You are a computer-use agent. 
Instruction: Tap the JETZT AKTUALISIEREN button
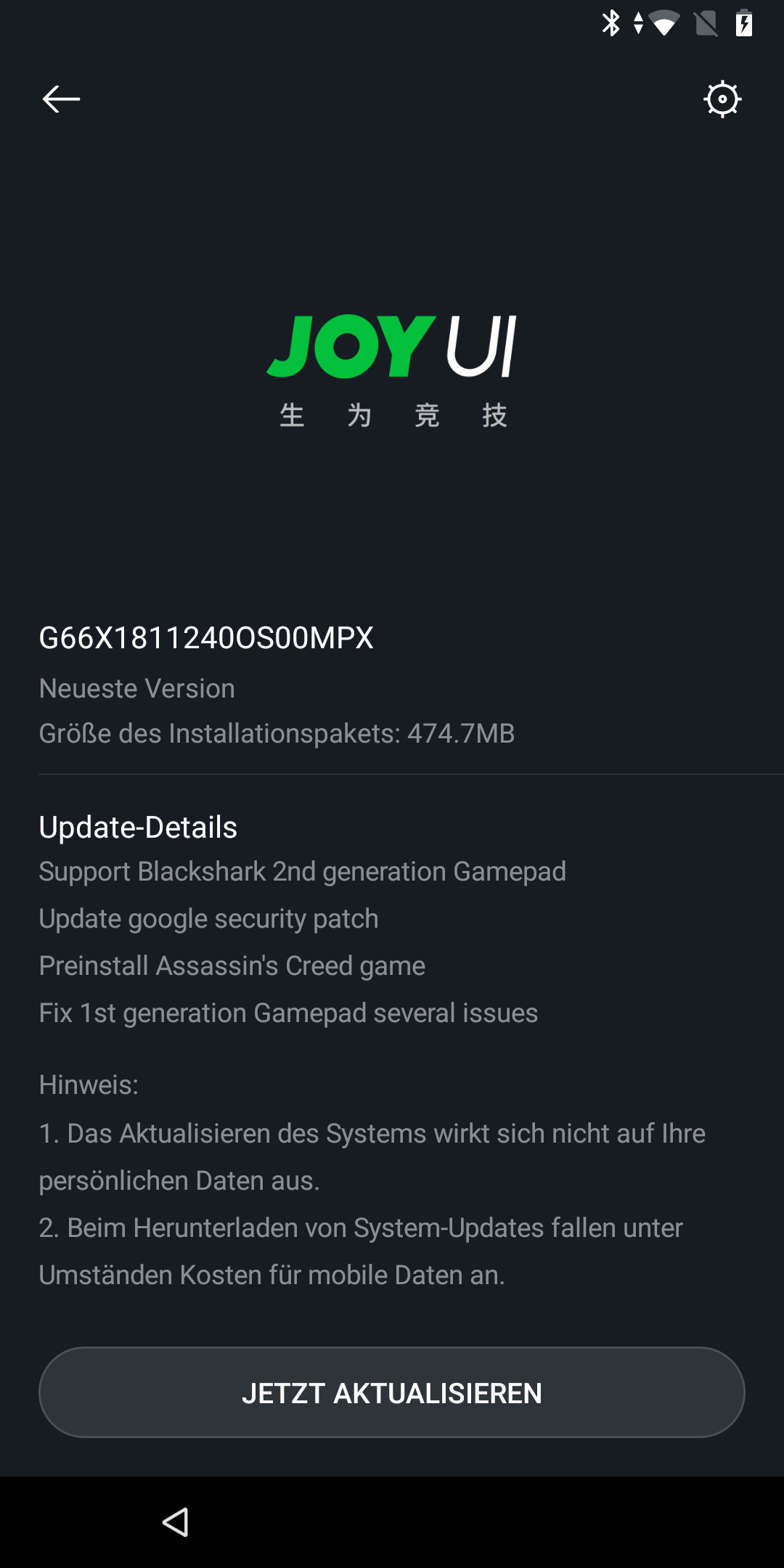(392, 1392)
